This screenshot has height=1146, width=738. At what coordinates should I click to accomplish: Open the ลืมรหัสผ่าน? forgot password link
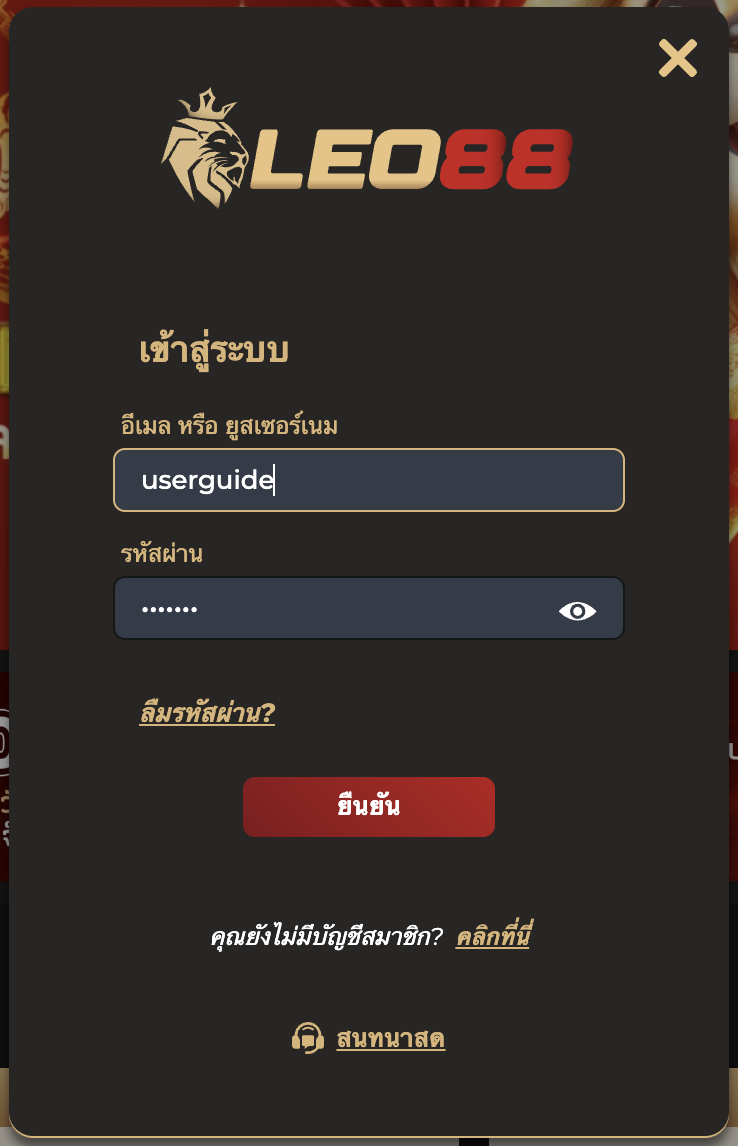click(207, 713)
